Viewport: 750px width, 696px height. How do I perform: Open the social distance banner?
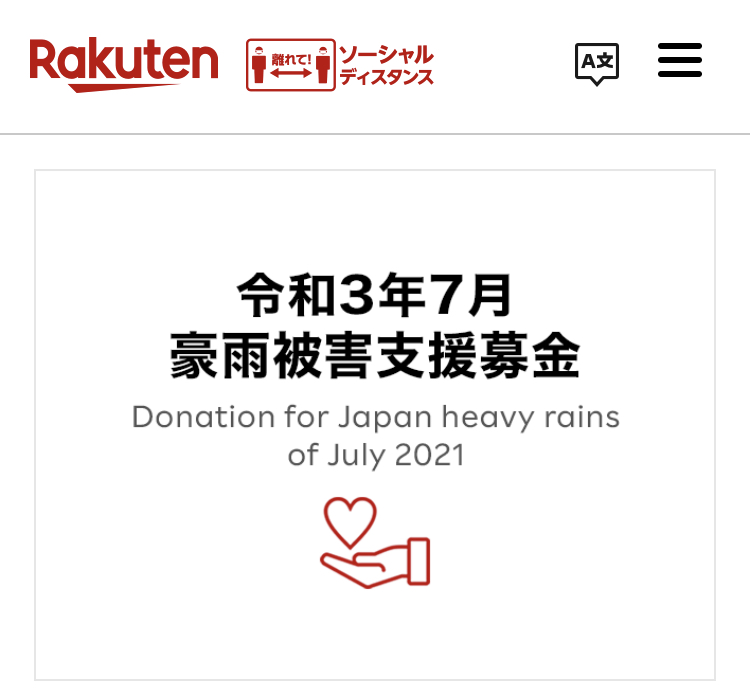point(340,65)
